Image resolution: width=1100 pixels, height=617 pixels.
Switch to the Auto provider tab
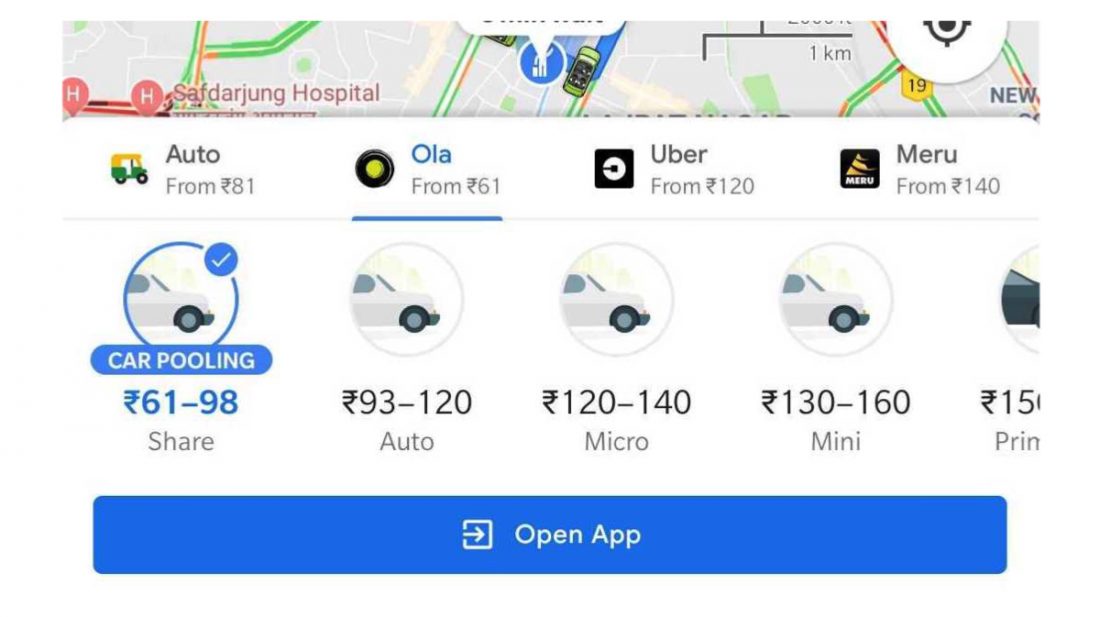(x=181, y=170)
